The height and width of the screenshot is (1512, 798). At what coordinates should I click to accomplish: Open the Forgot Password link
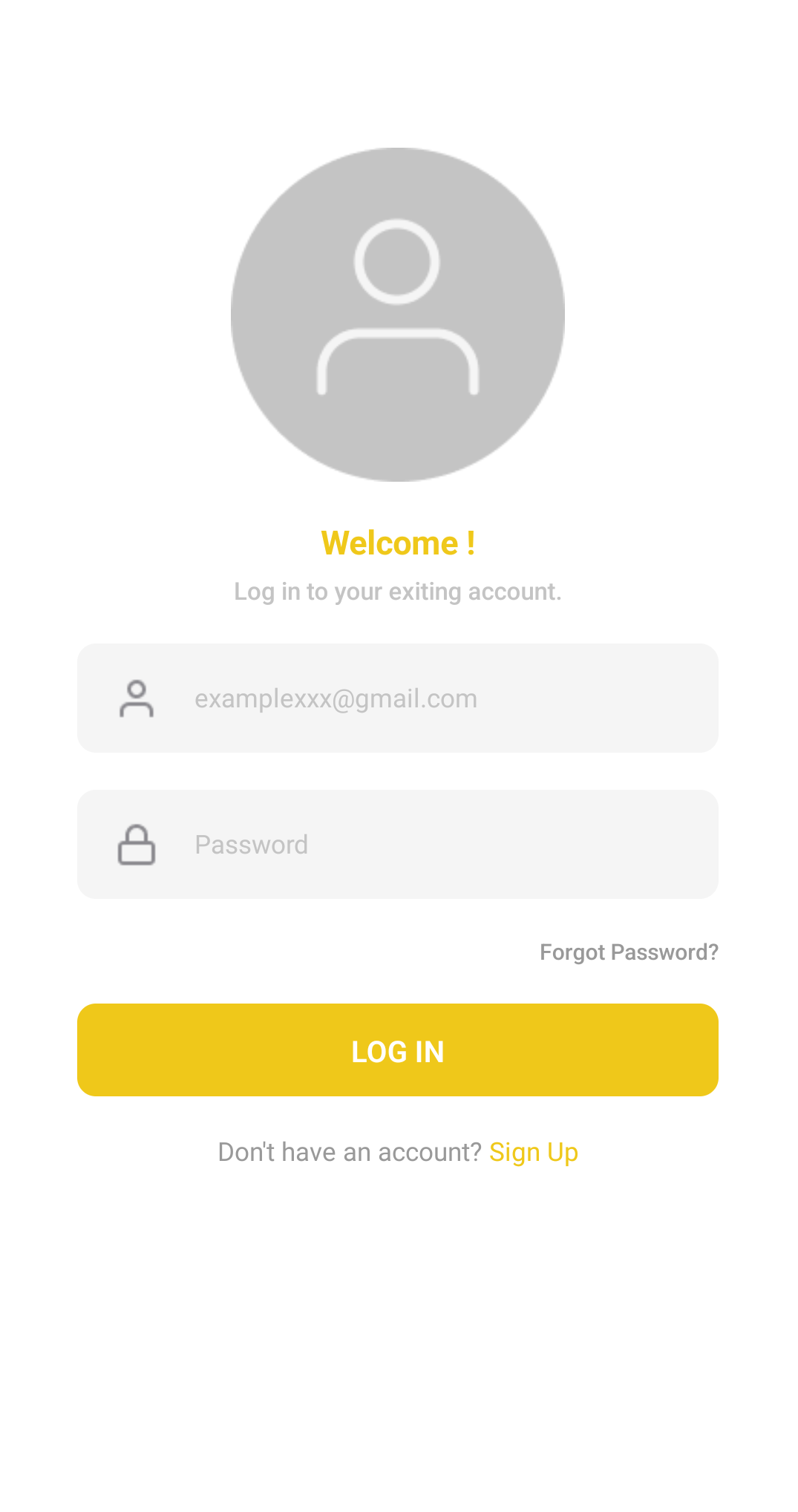pyautogui.click(x=629, y=952)
